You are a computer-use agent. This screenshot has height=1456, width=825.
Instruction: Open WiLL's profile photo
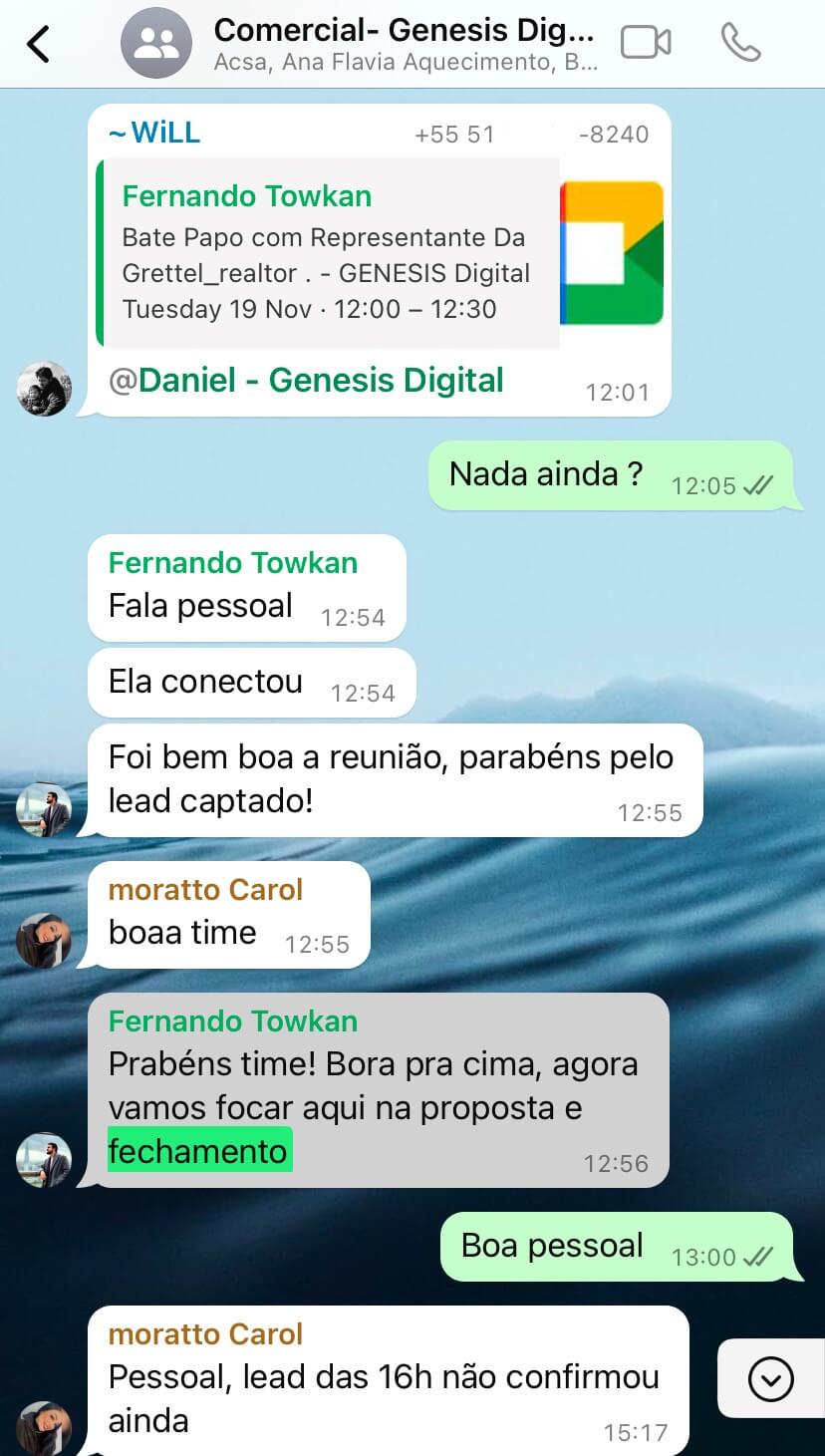pos(44,389)
